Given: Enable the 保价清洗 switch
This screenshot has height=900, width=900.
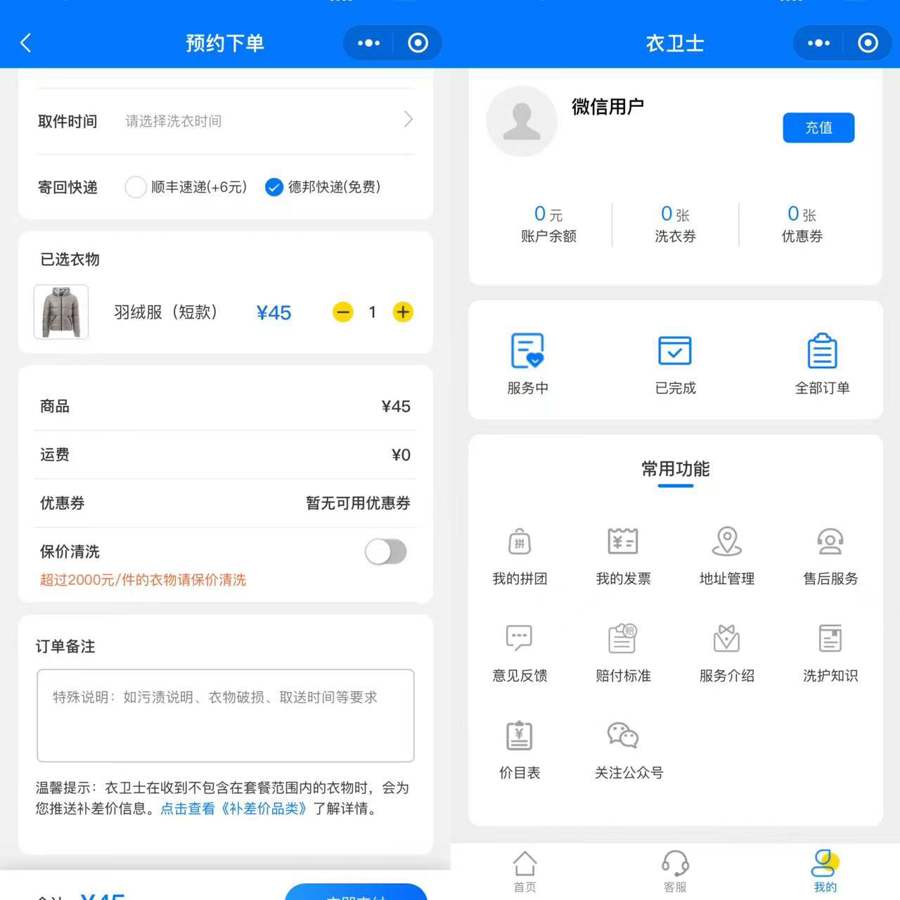Looking at the screenshot, I should point(386,551).
